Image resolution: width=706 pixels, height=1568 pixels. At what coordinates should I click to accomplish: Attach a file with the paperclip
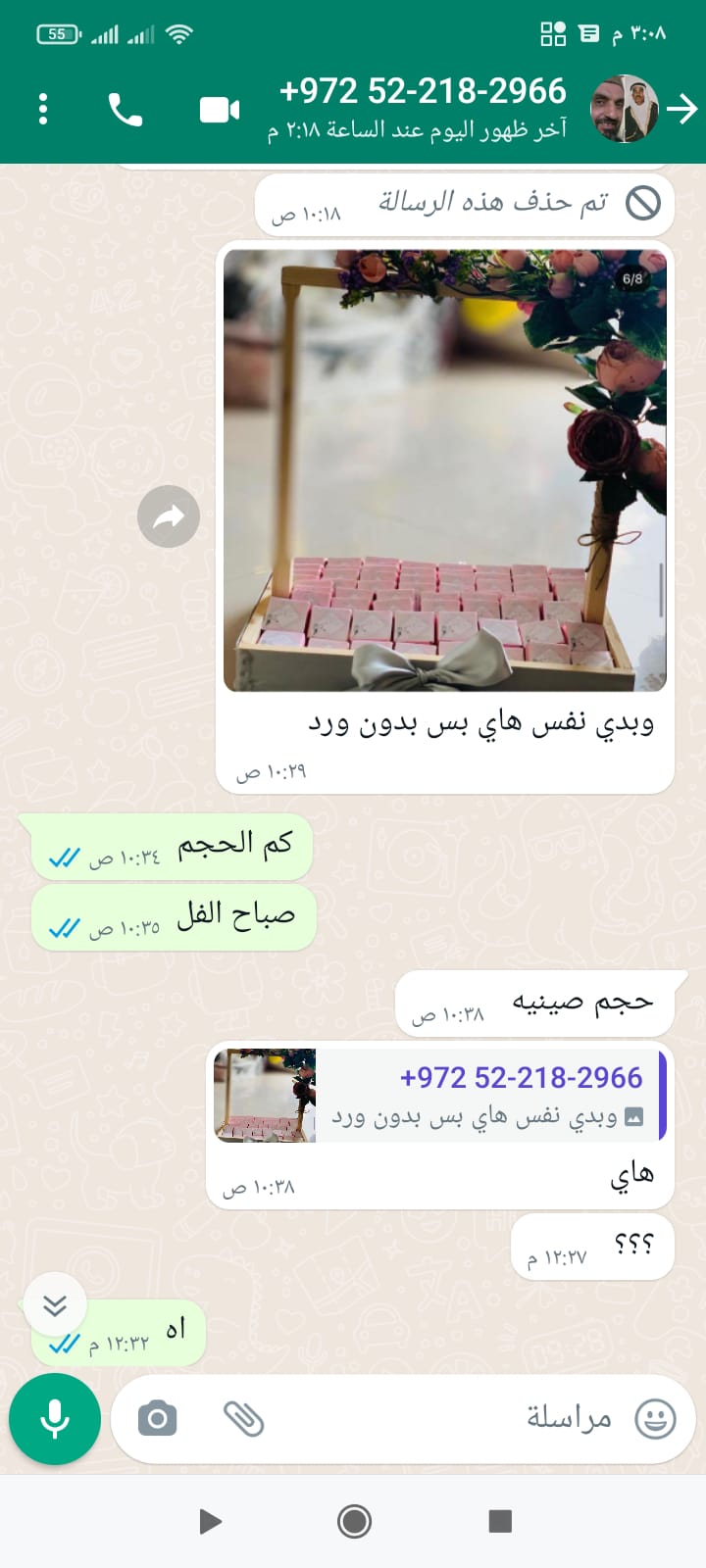(x=243, y=1418)
